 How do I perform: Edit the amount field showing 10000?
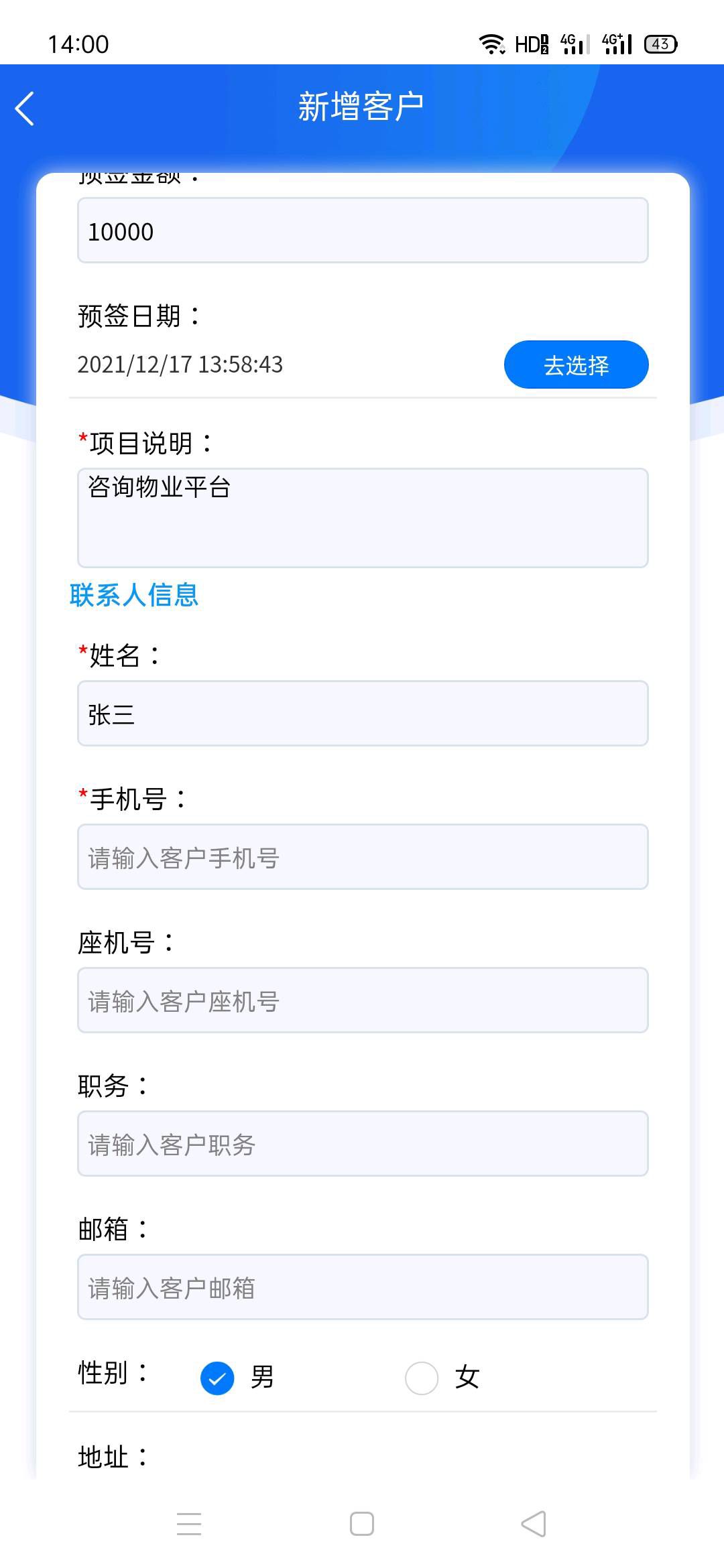pyautogui.click(x=362, y=231)
